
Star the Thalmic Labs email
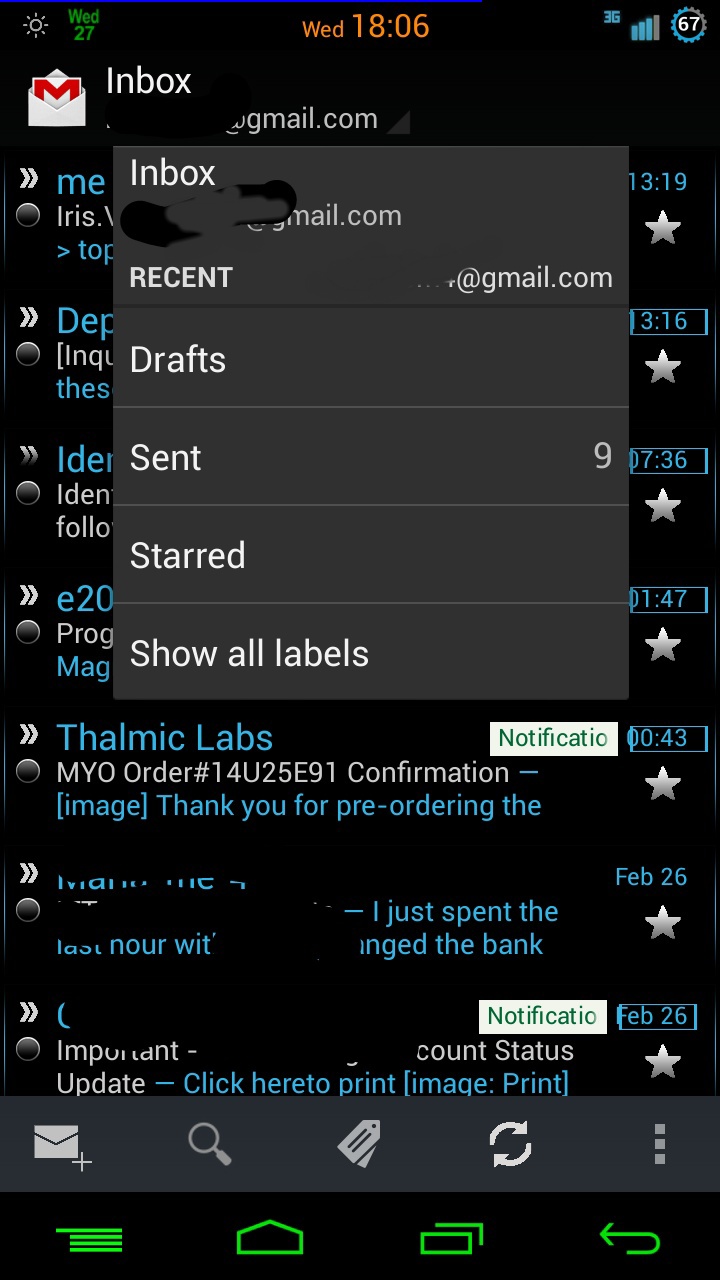662,784
